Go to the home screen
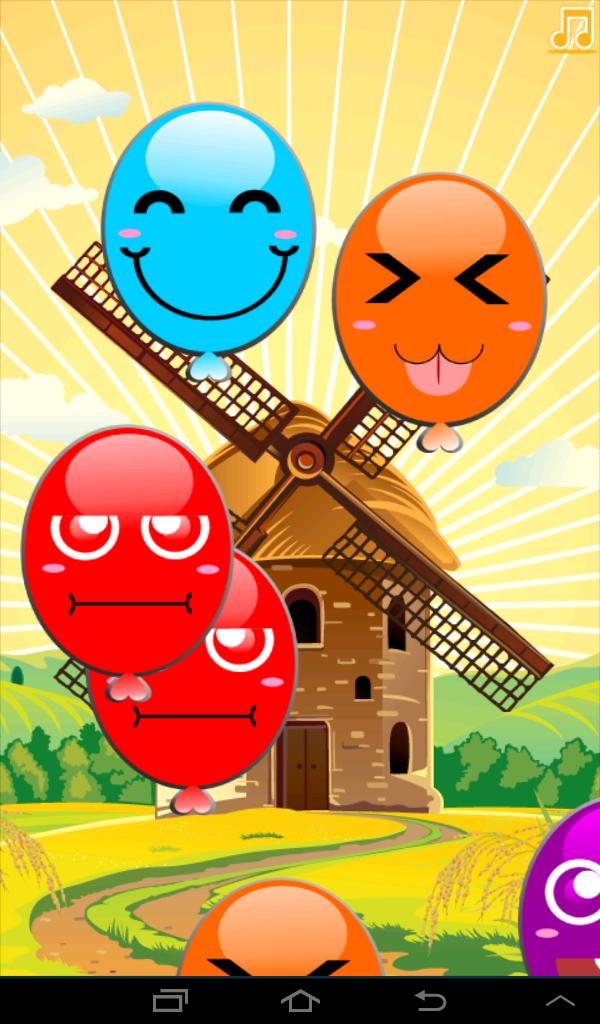This screenshot has width=600, height=1024. 300,1000
